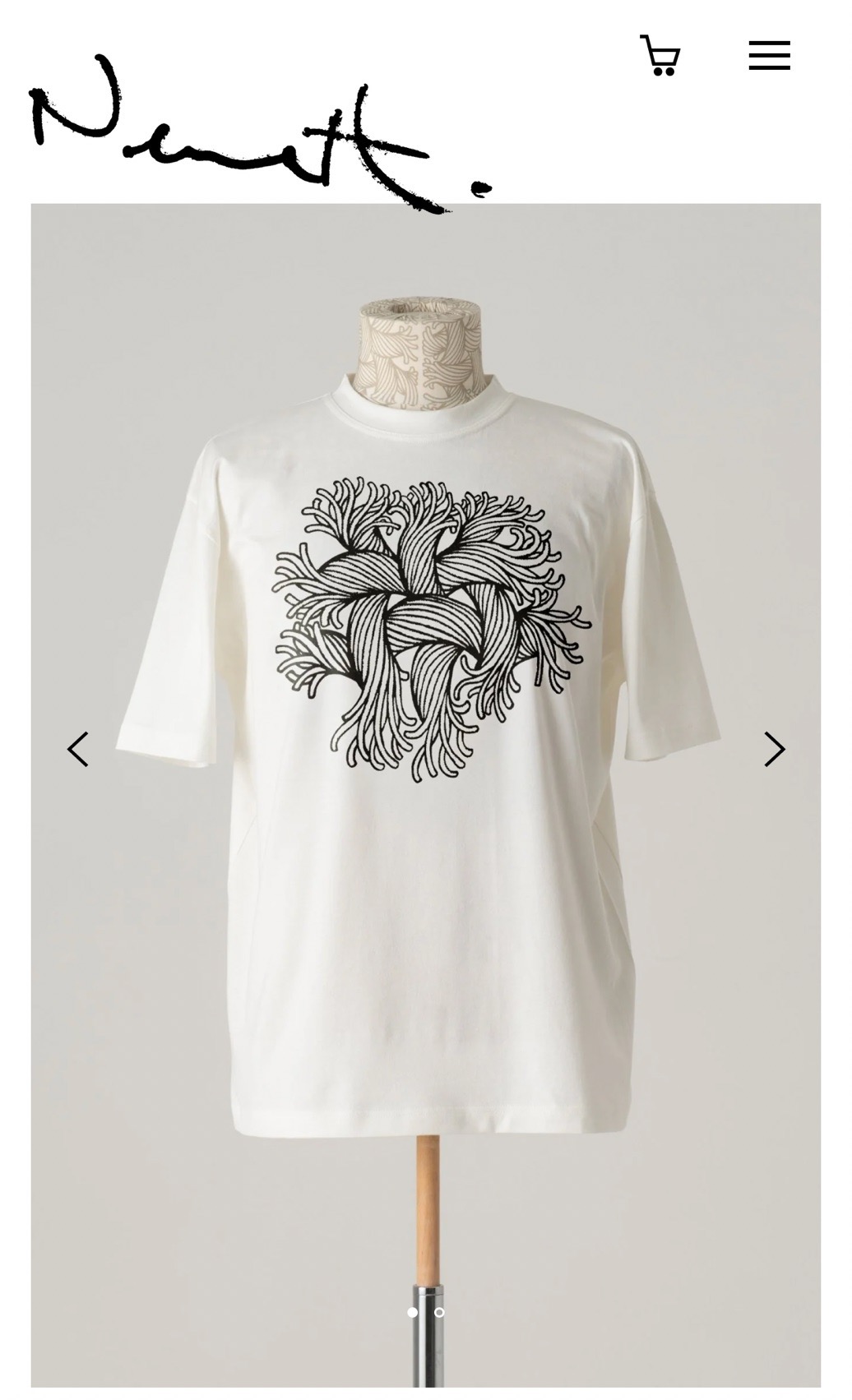The width and height of the screenshot is (852, 1400).
Task: Jump to the second image dot
Action: (440, 1312)
